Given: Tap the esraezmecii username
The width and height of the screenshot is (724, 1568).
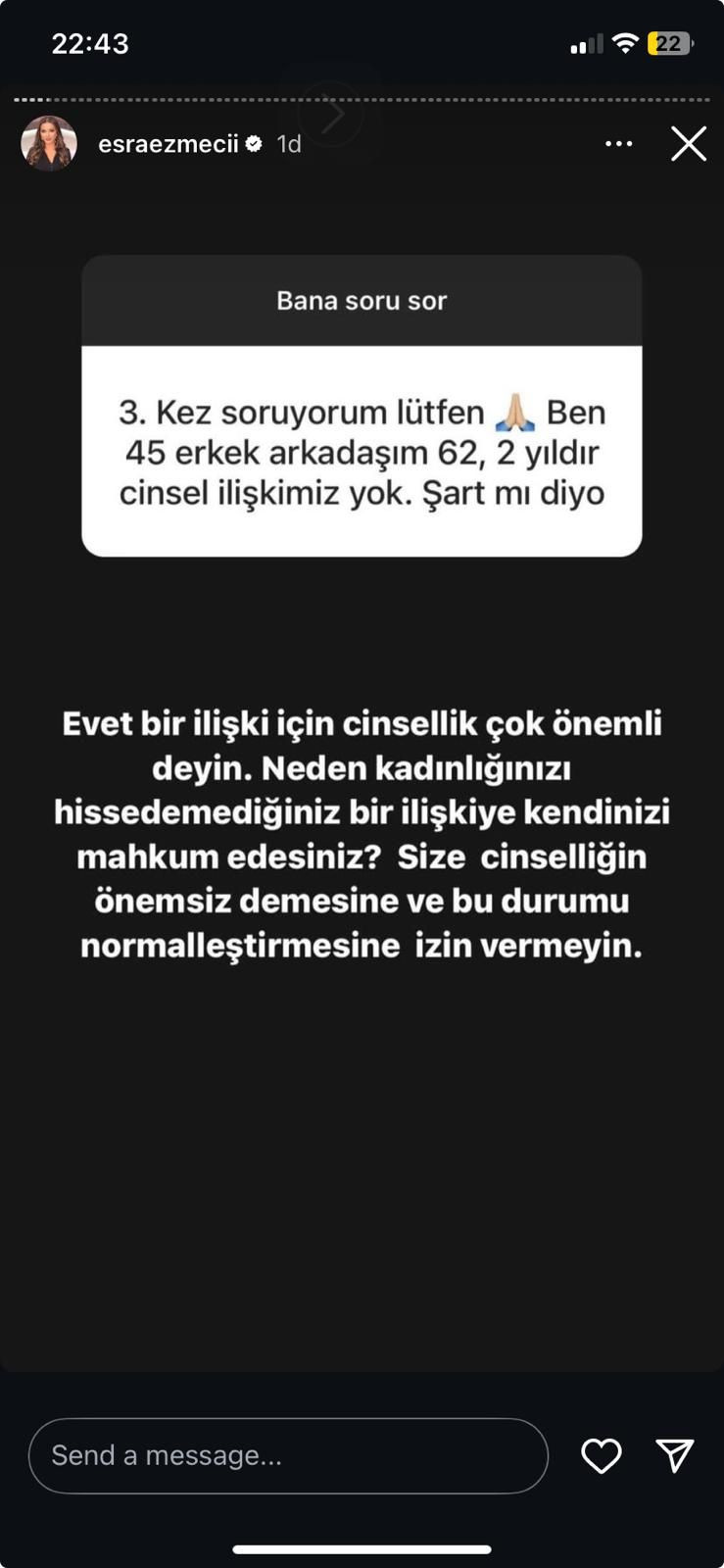Looking at the screenshot, I should pos(169,144).
